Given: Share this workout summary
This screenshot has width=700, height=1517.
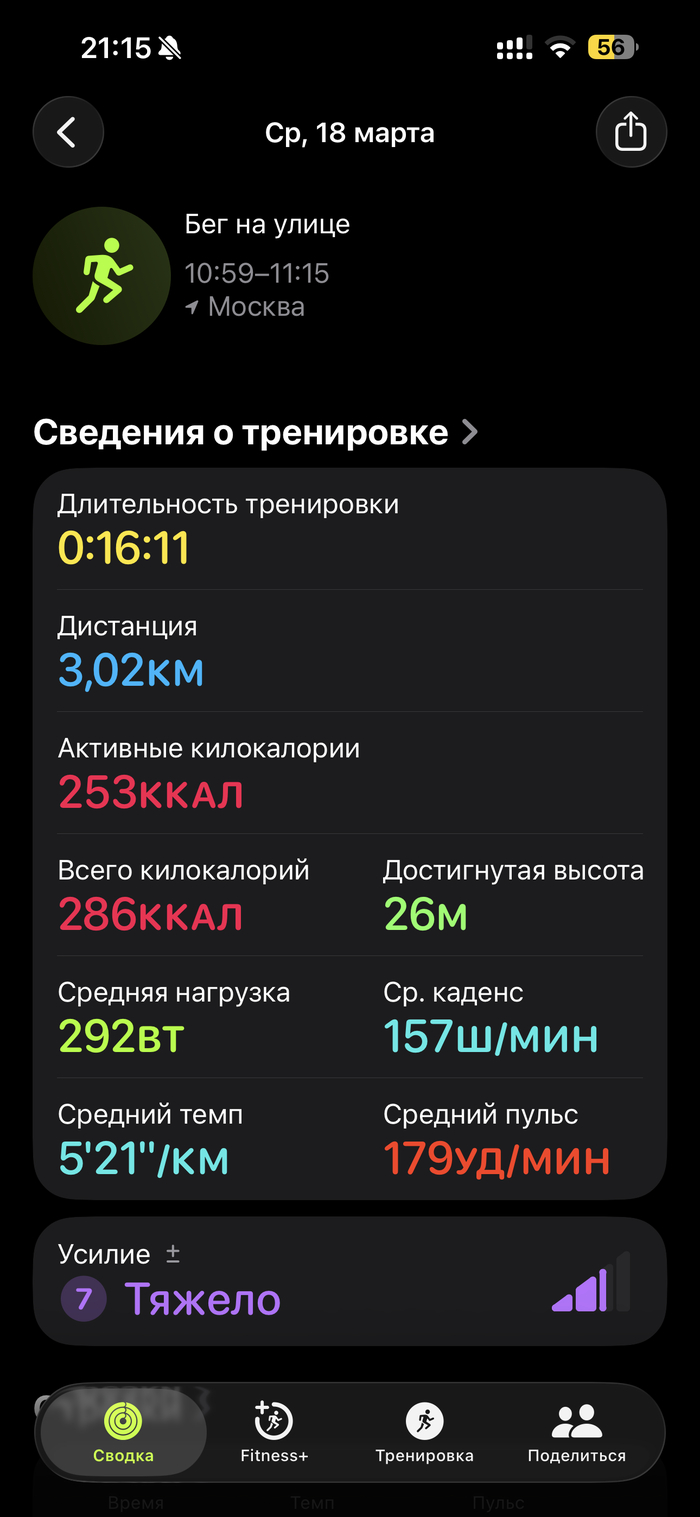Looking at the screenshot, I should coord(630,132).
